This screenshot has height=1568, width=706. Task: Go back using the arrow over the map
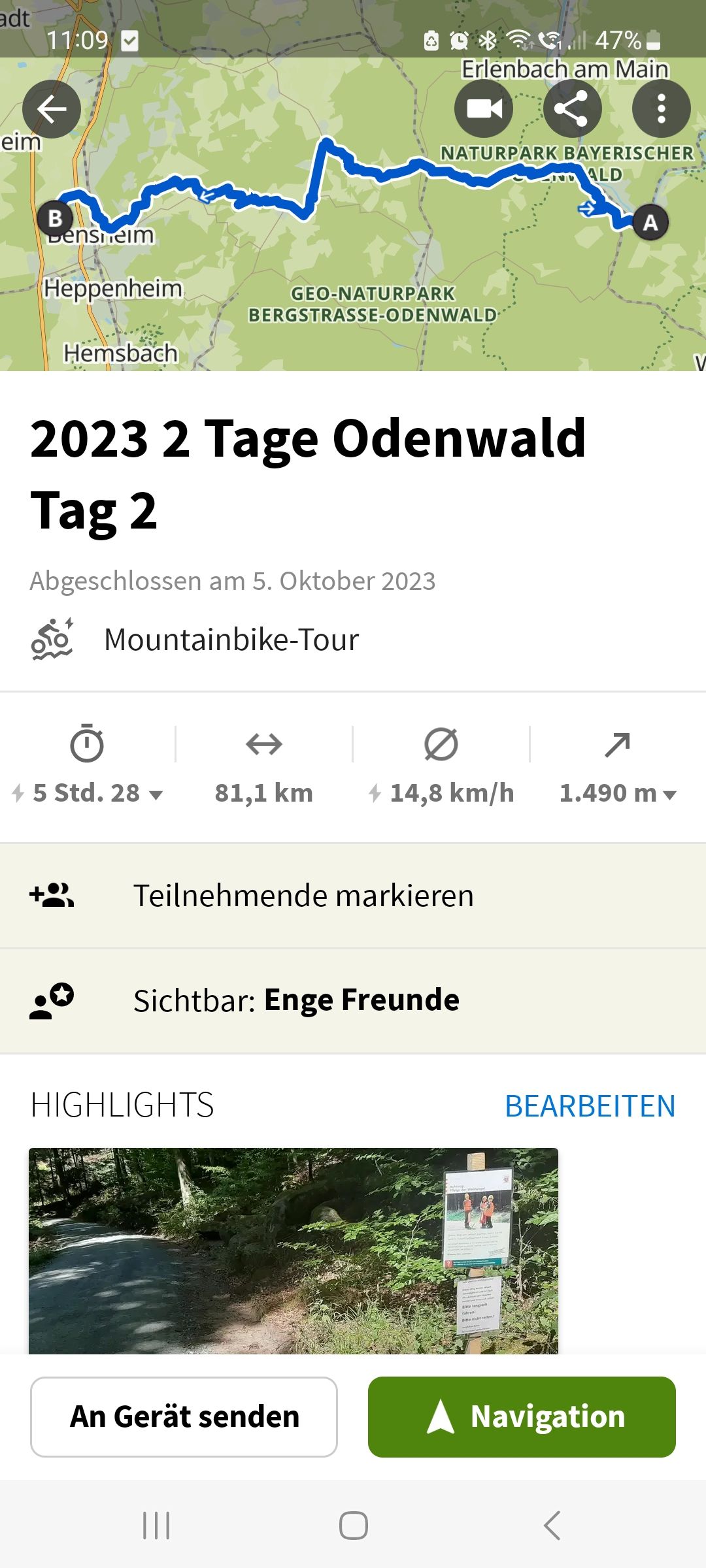[52, 109]
